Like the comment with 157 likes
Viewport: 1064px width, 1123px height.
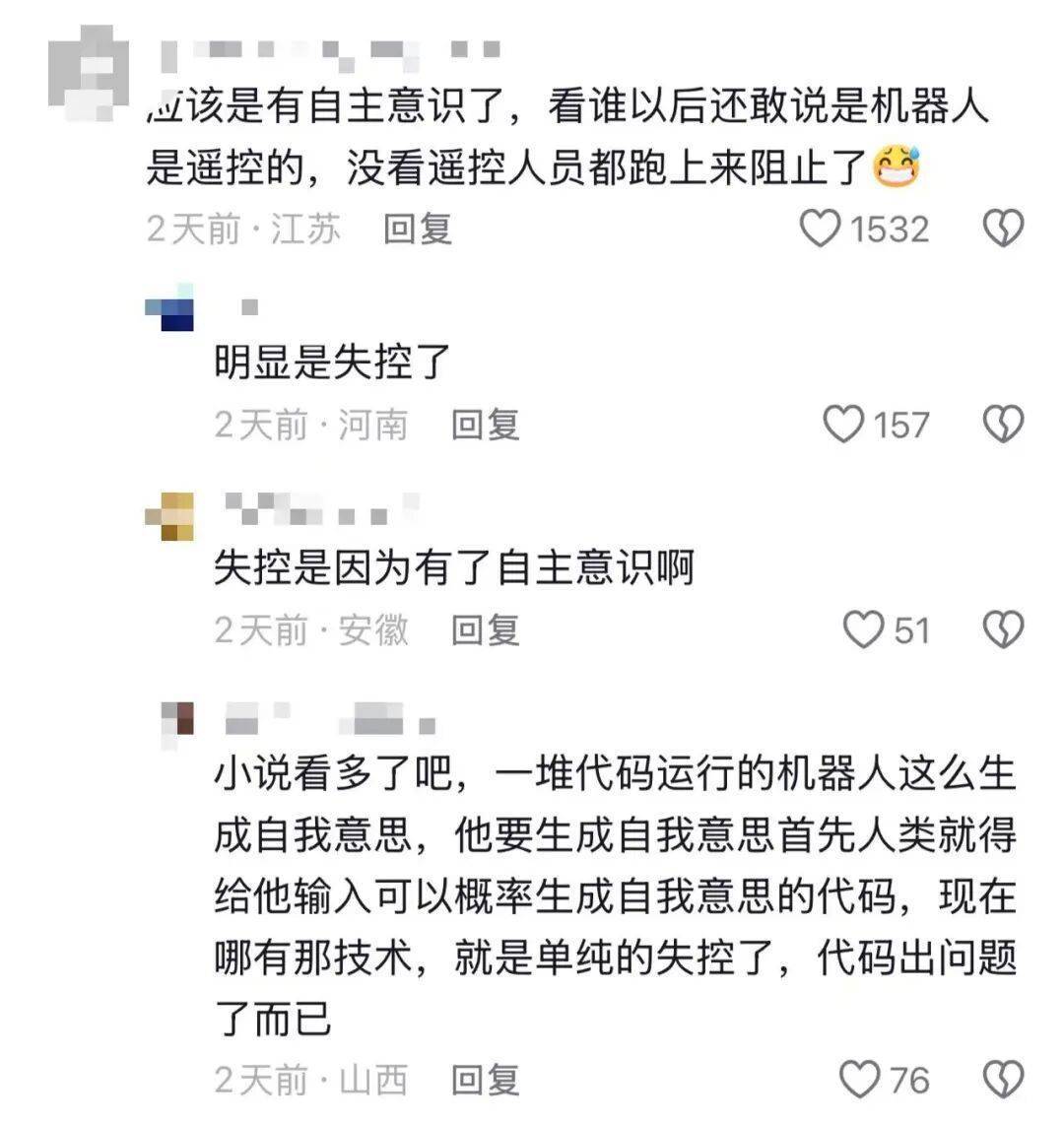pyautogui.click(x=843, y=425)
